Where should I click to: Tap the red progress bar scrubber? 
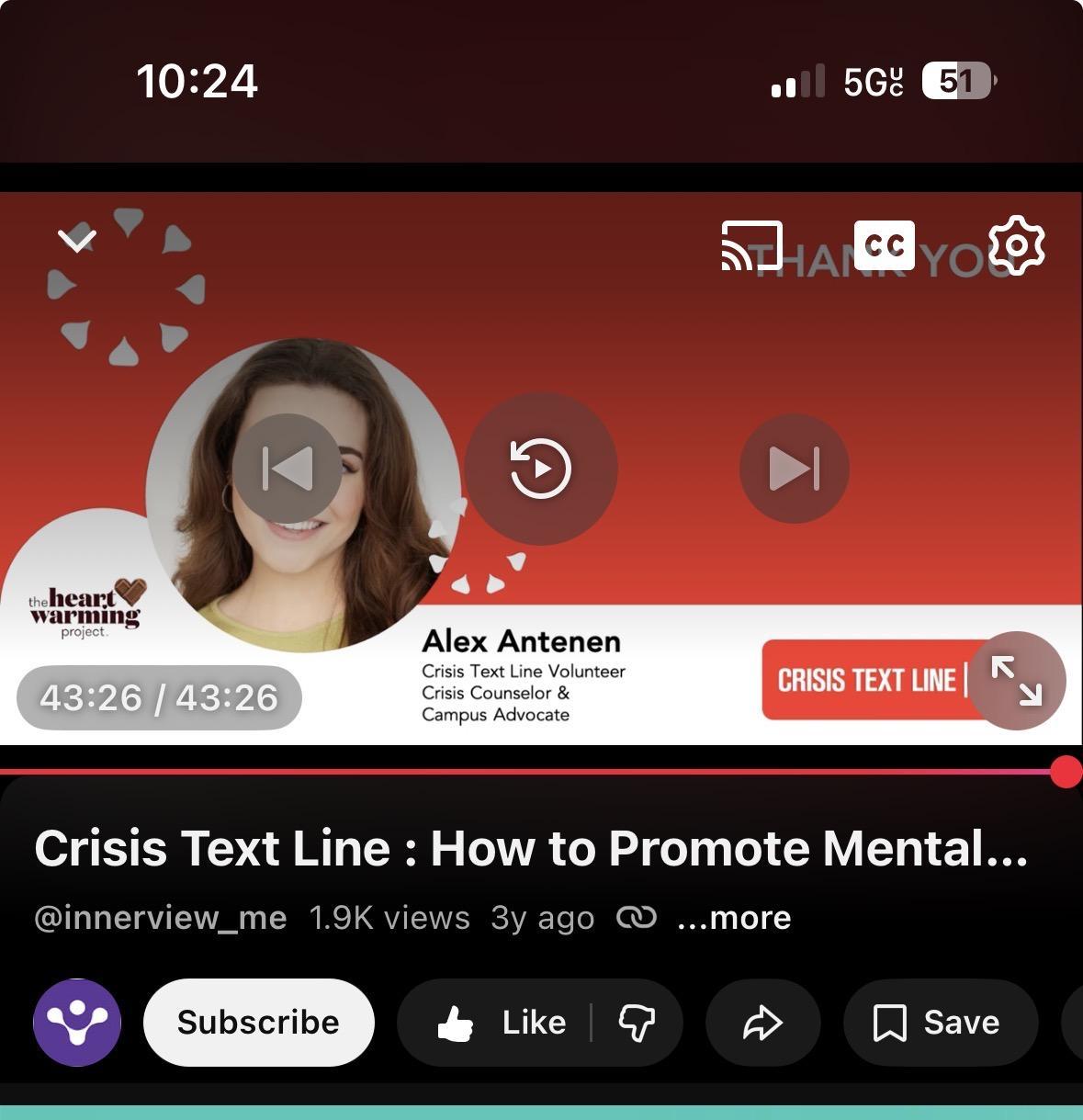click(1066, 772)
